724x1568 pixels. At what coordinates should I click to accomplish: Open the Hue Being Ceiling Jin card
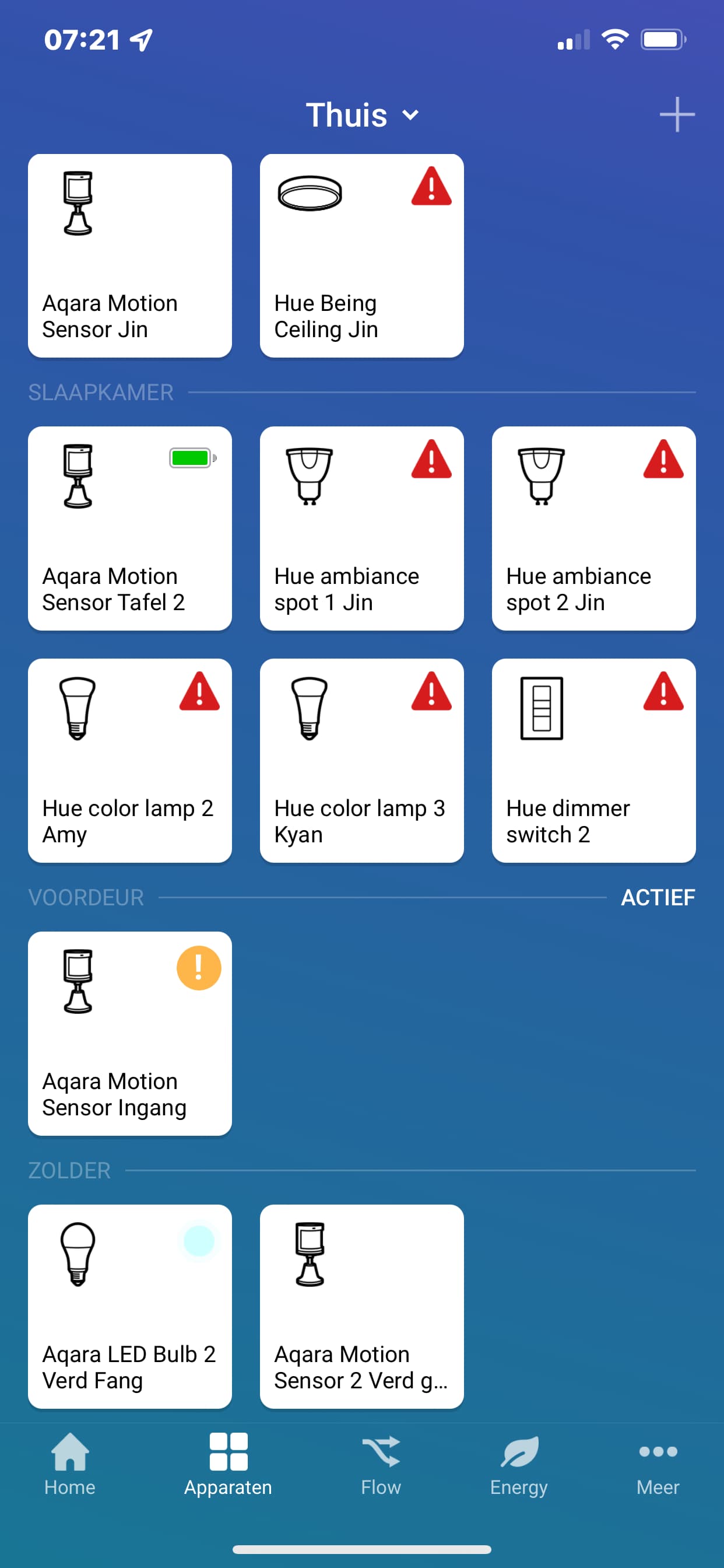[x=361, y=256]
